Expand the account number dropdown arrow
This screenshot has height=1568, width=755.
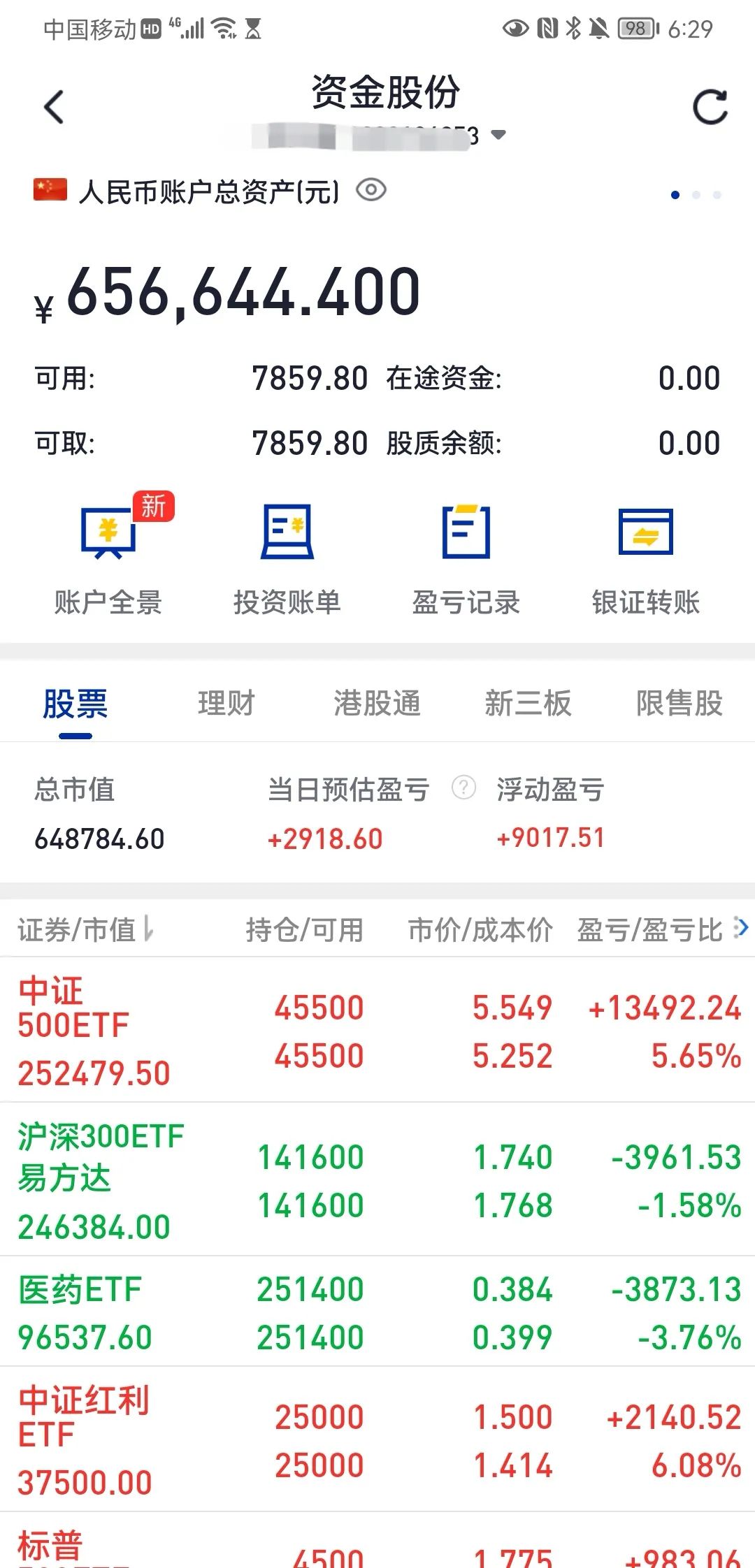(x=498, y=135)
